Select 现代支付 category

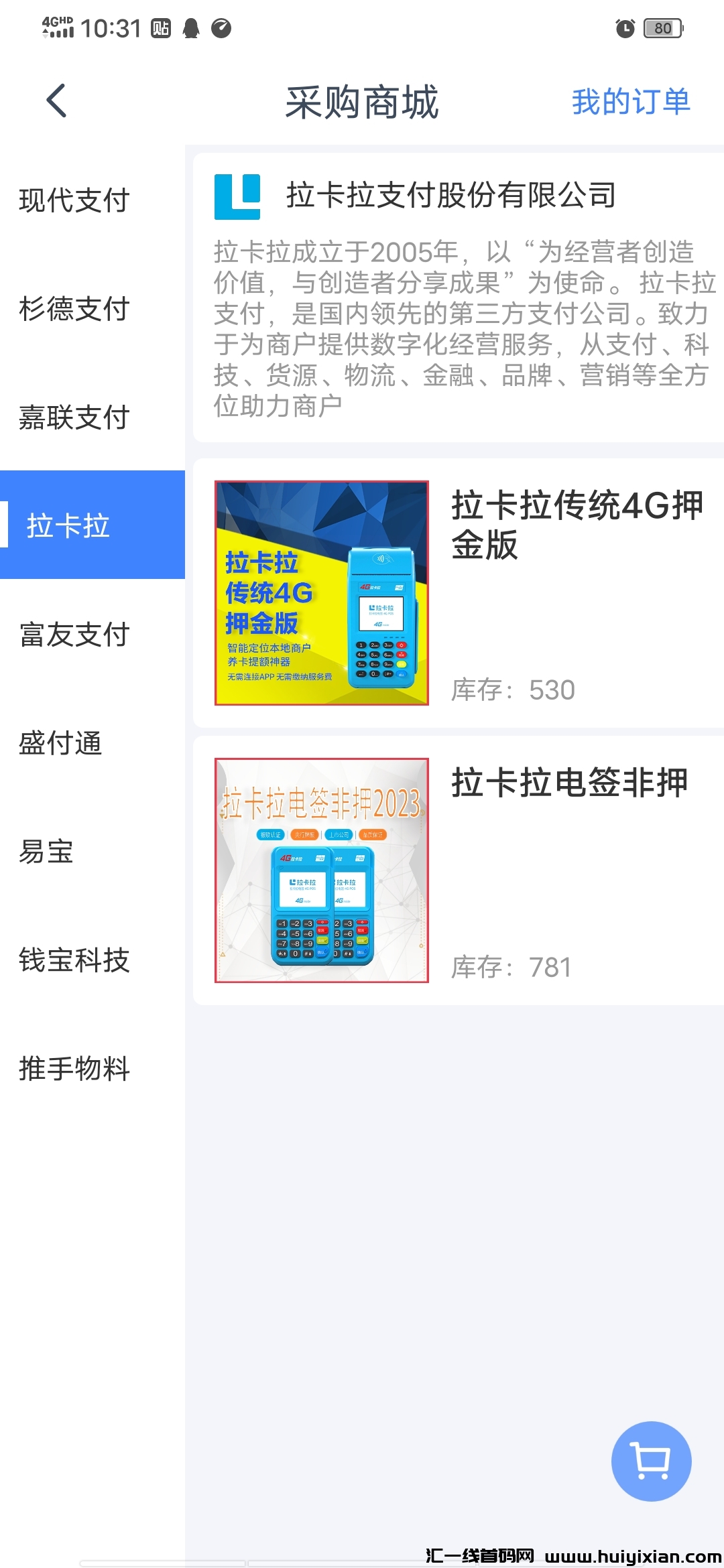tap(74, 200)
